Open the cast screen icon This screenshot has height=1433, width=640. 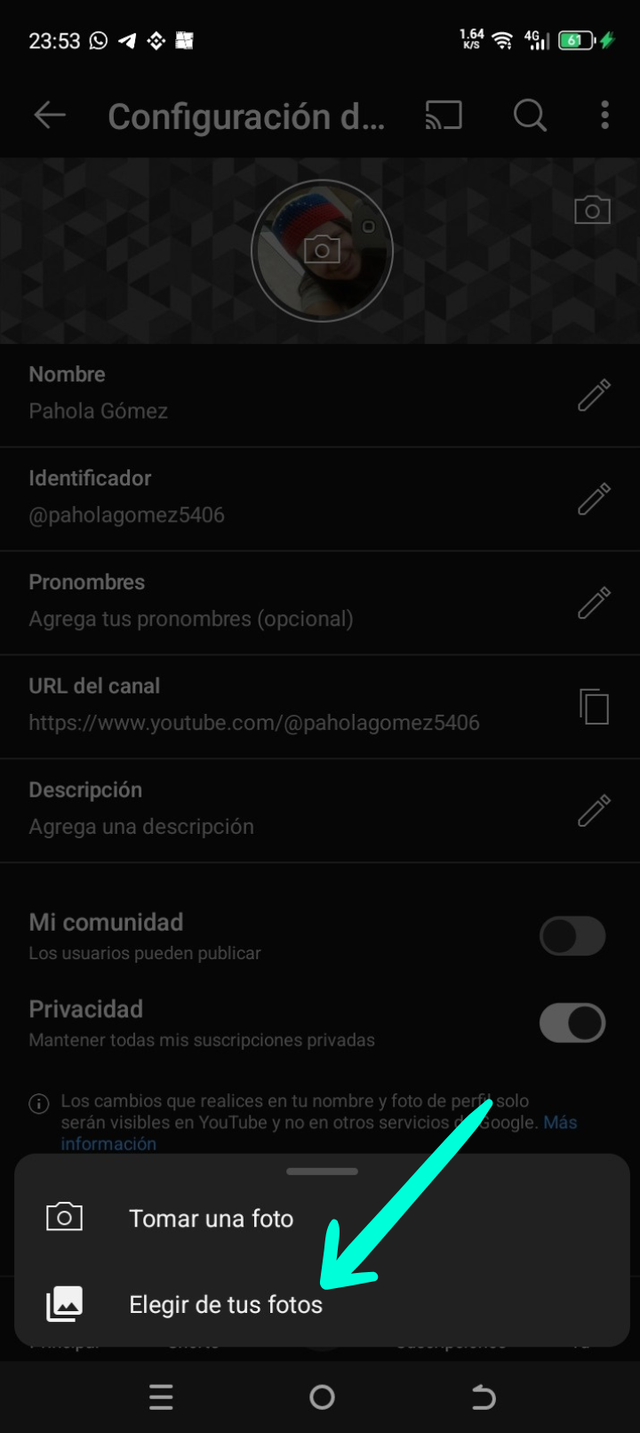pos(444,116)
